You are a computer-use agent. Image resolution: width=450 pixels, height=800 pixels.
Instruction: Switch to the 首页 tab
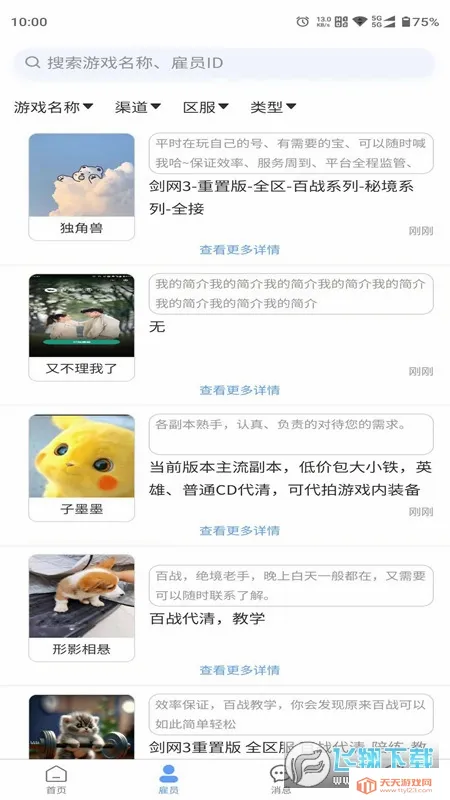coord(56,780)
